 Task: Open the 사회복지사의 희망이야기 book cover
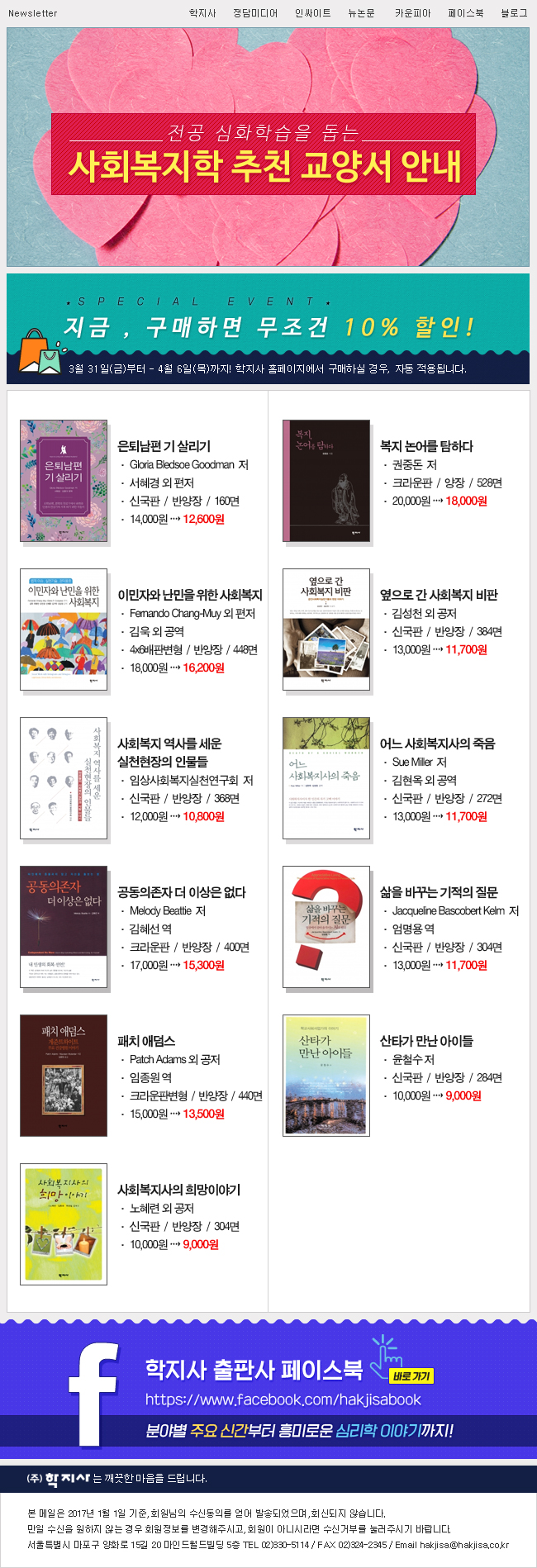(x=64, y=1224)
